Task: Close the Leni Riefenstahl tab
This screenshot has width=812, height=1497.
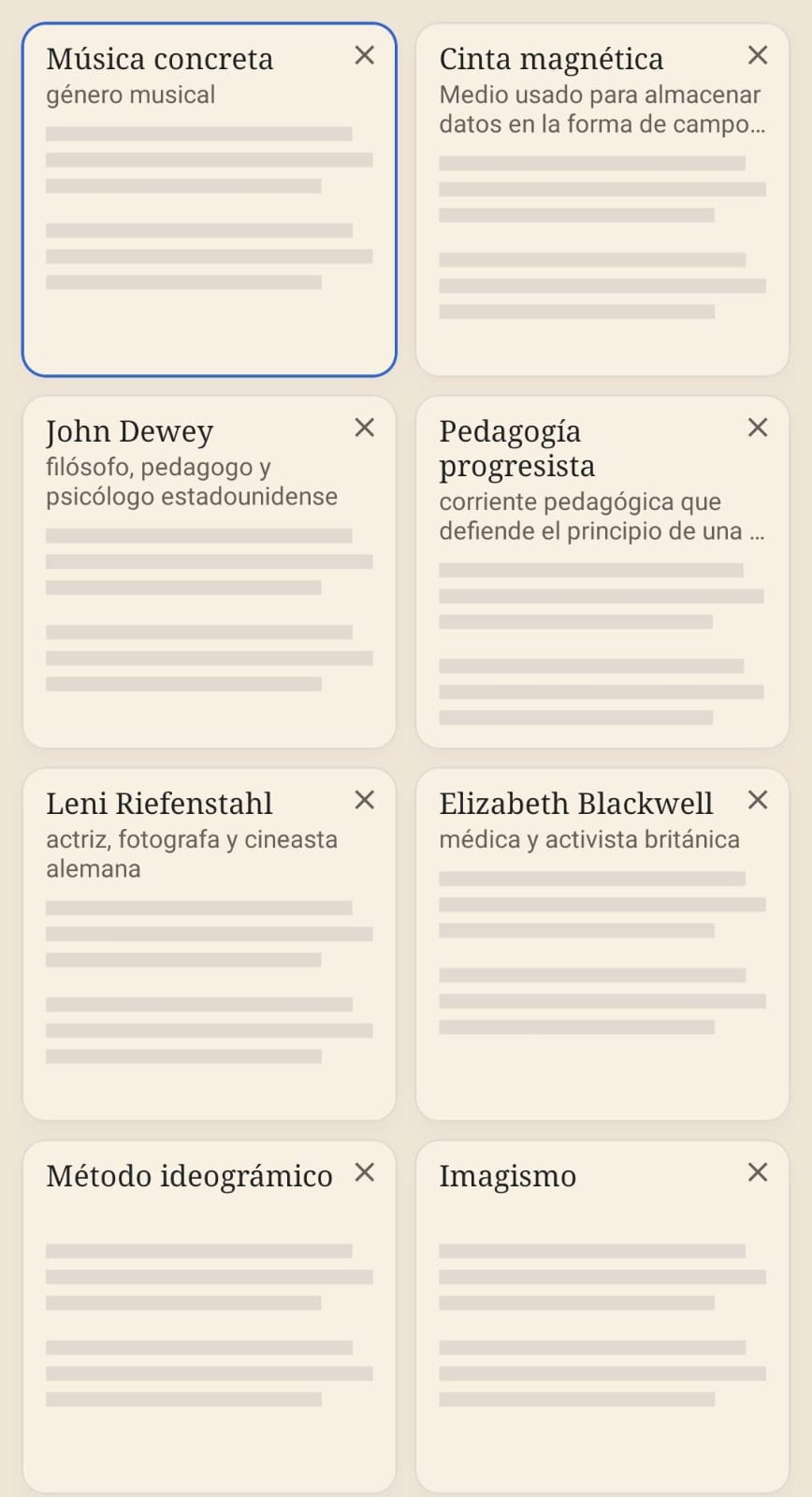Action: point(365,800)
